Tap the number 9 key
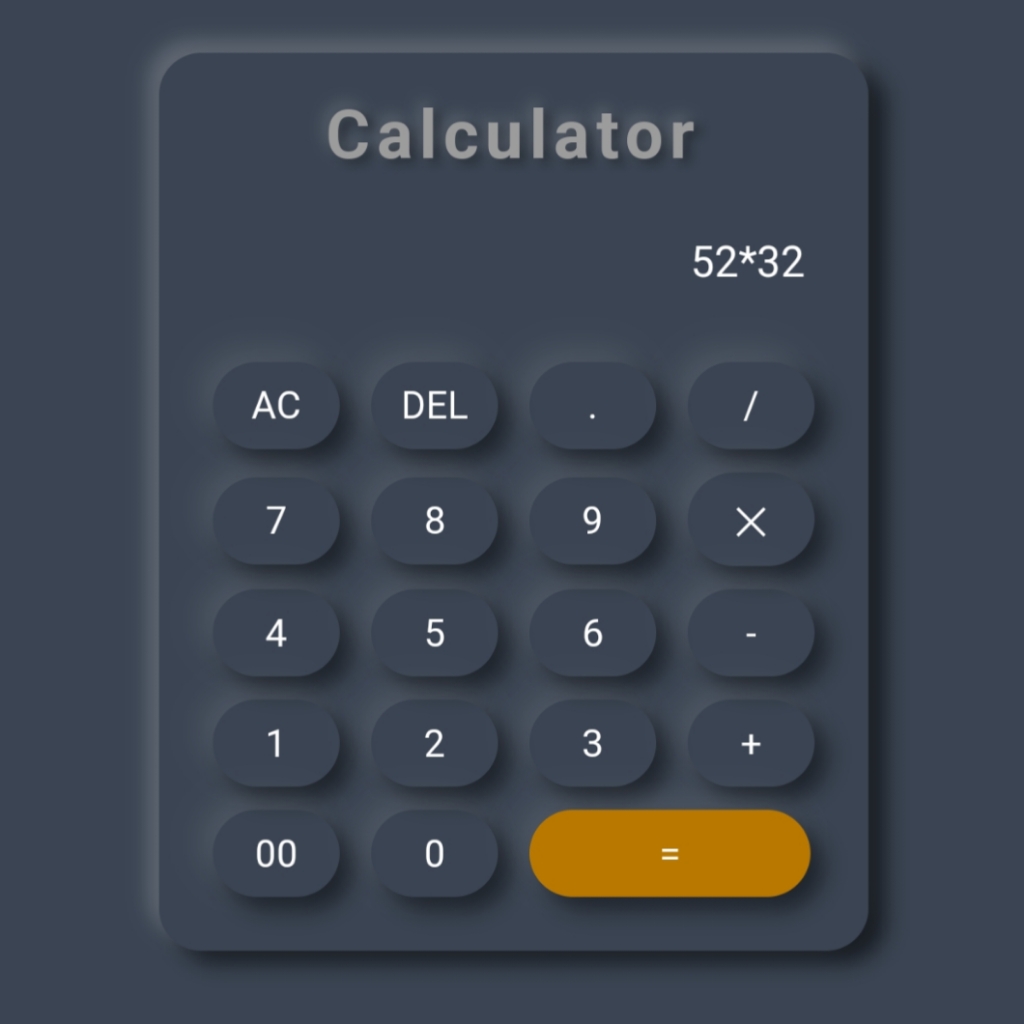 coord(592,521)
